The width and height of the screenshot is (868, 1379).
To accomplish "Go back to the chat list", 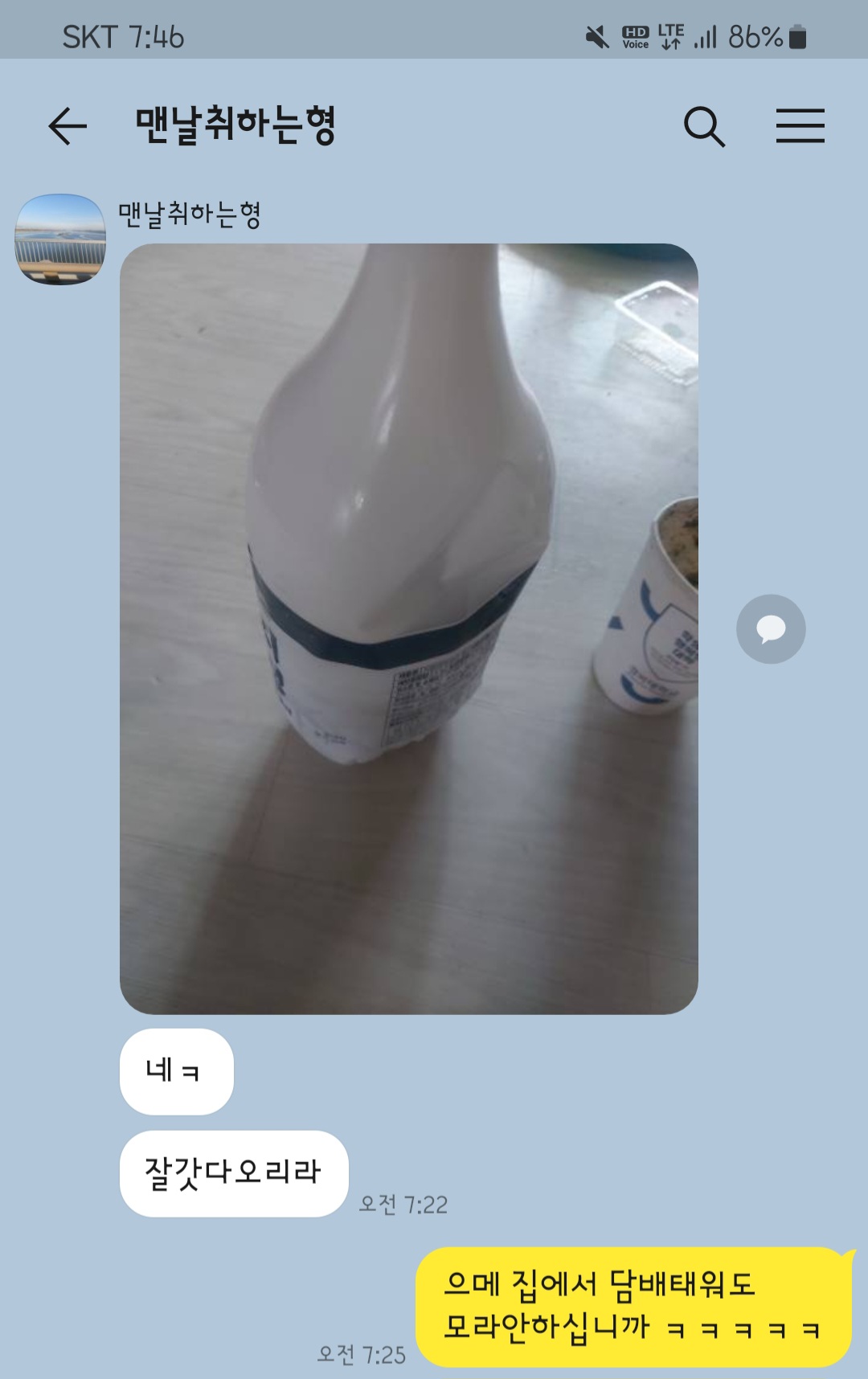I will pyautogui.click(x=68, y=126).
